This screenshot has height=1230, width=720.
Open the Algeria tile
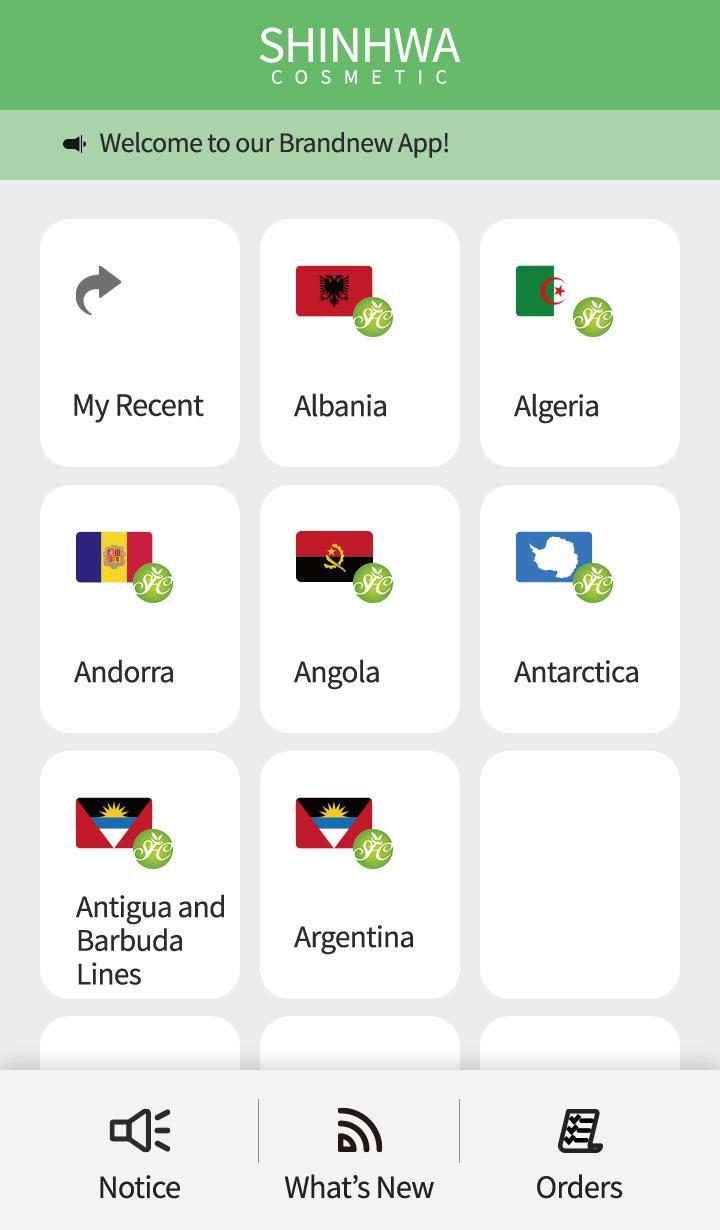click(580, 343)
